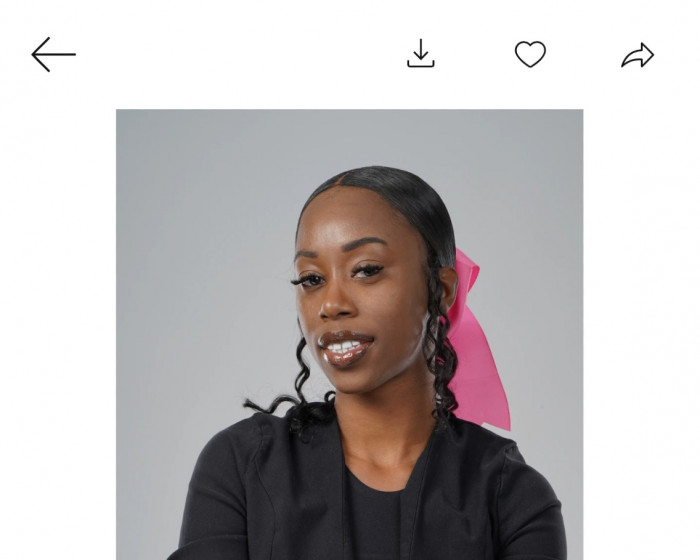Share this photo
The height and width of the screenshot is (560, 700).
pos(637,56)
